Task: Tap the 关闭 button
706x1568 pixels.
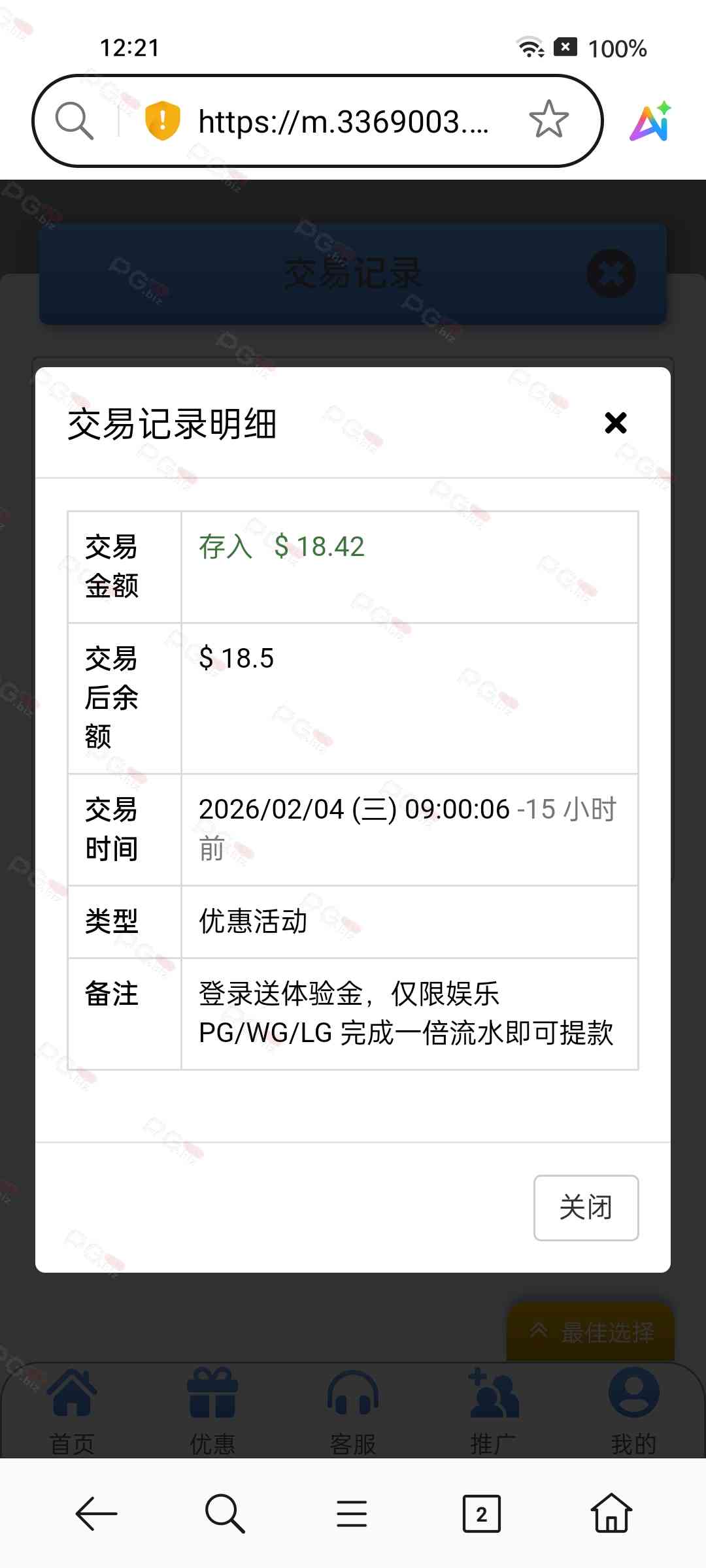Action: [x=586, y=1207]
